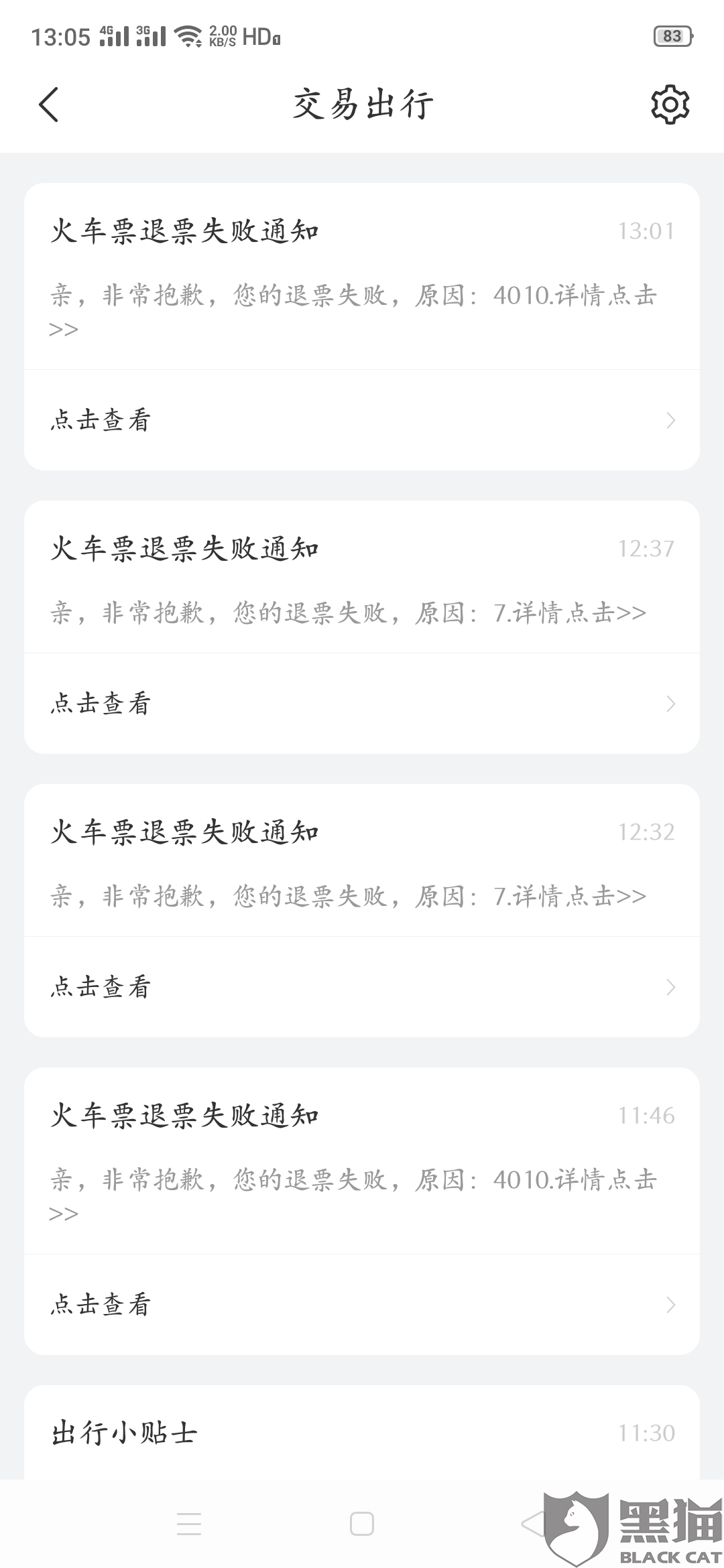Open the 11:46 火车票退票失败通知 message
The height and width of the screenshot is (1568, 724).
tap(362, 1161)
